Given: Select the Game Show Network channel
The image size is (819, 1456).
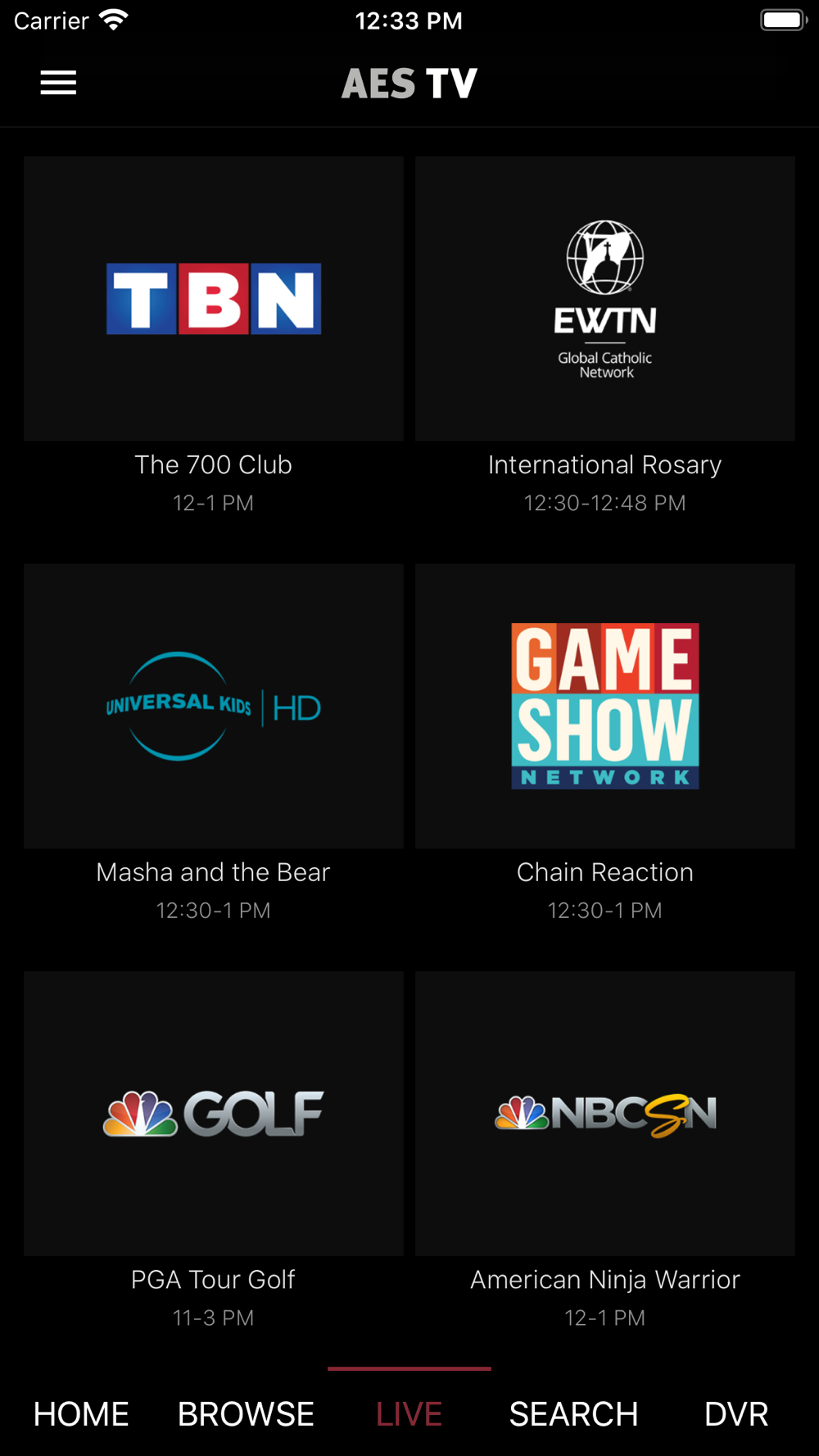Looking at the screenshot, I should click(605, 706).
